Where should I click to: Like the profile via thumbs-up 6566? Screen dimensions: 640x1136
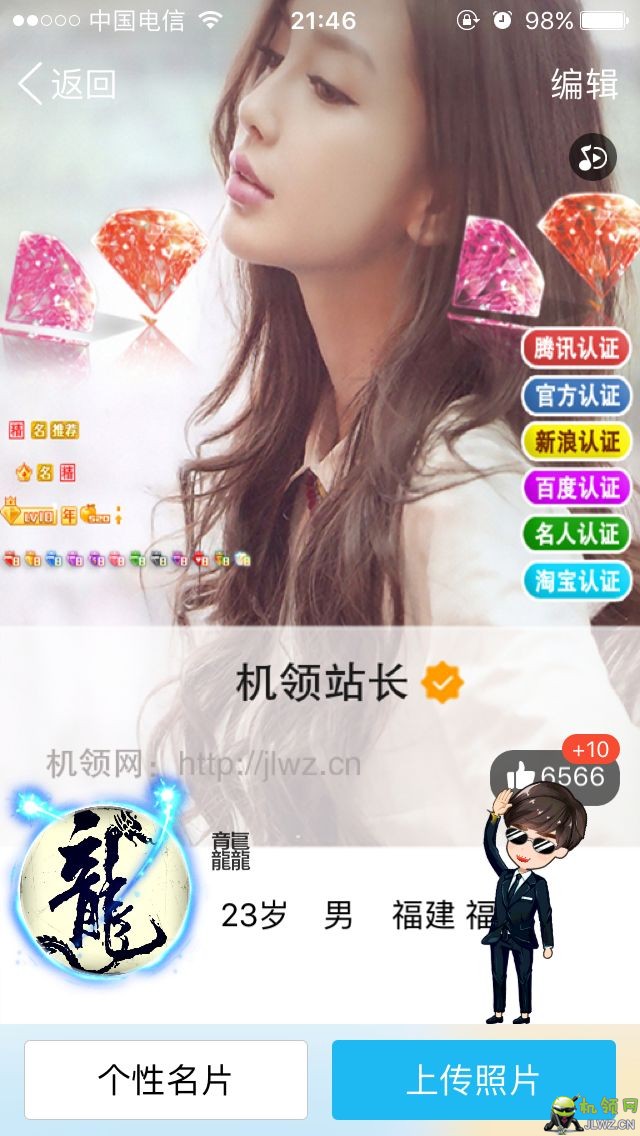click(x=554, y=776)
